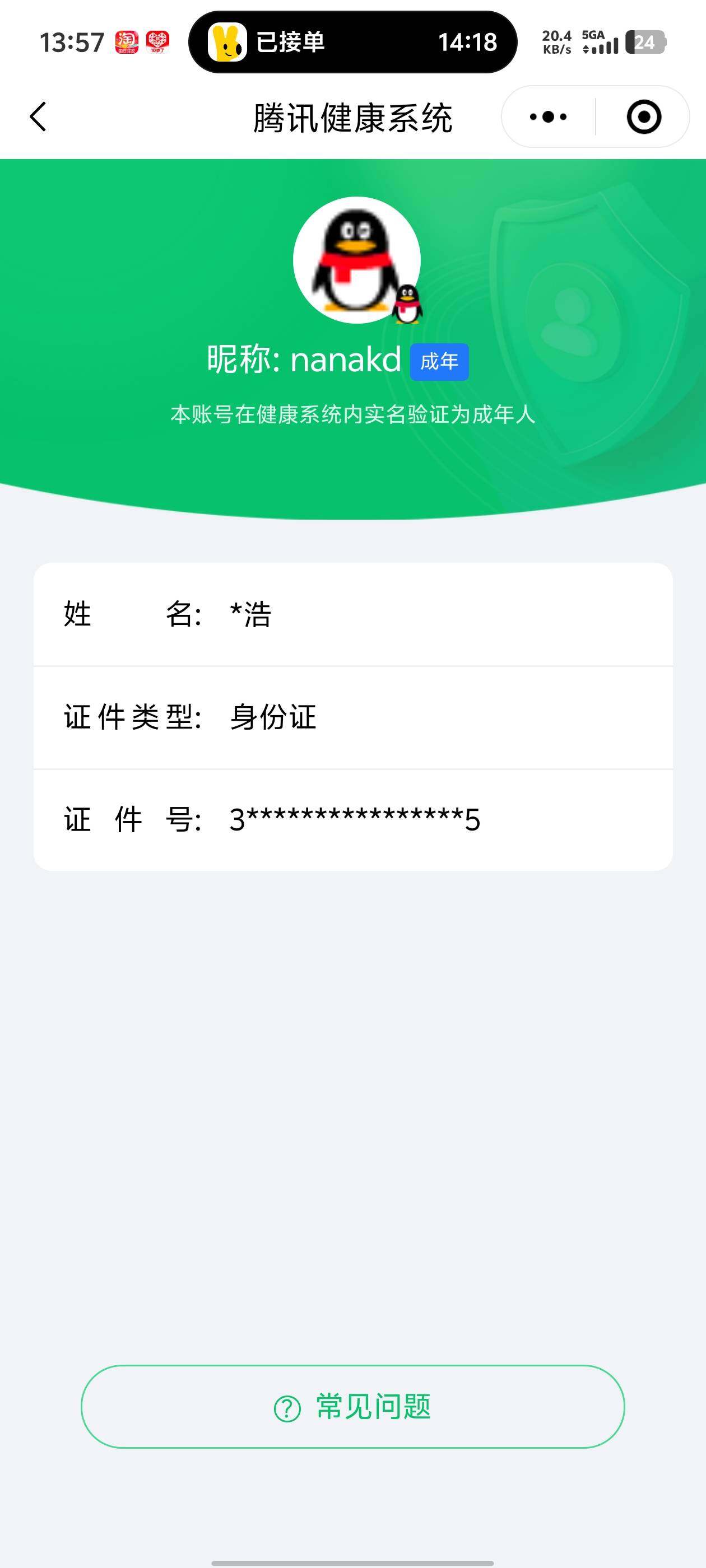Select the 成年 blue badge
Image resolution: width=706 pixels, height=1568 pixels.
click(440, 362)
